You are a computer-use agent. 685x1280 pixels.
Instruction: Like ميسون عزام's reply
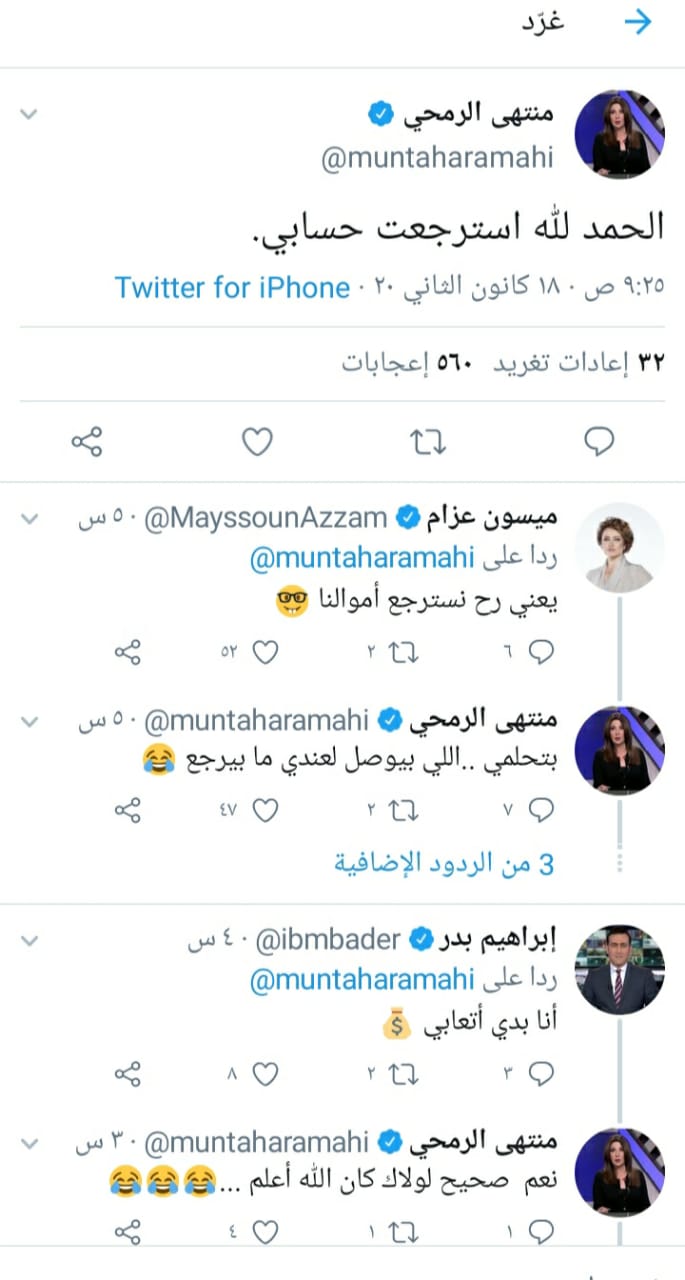[263, 653]
